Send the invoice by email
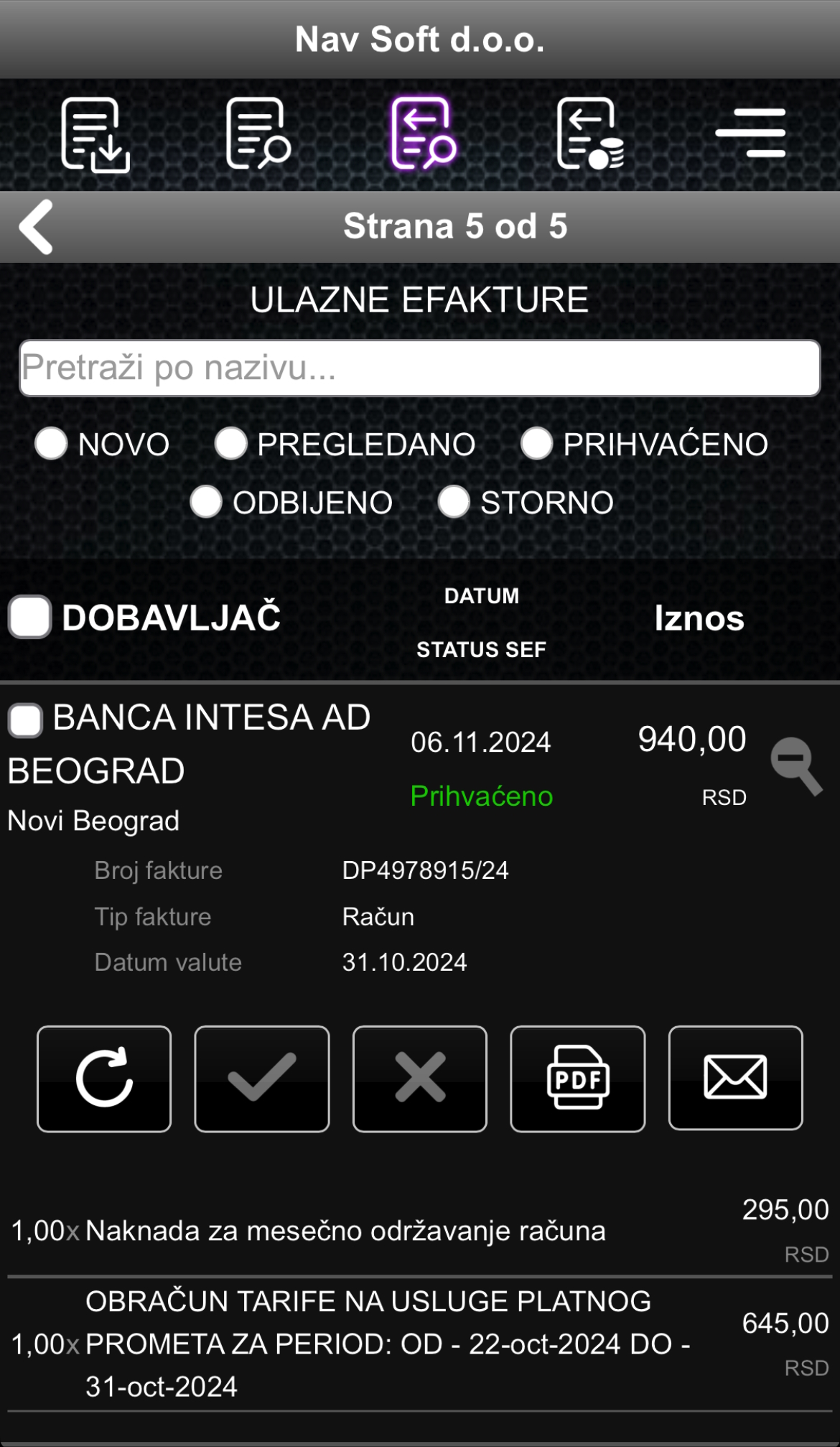Viewport: 840px width, 1447px height. click(736, 1078)
